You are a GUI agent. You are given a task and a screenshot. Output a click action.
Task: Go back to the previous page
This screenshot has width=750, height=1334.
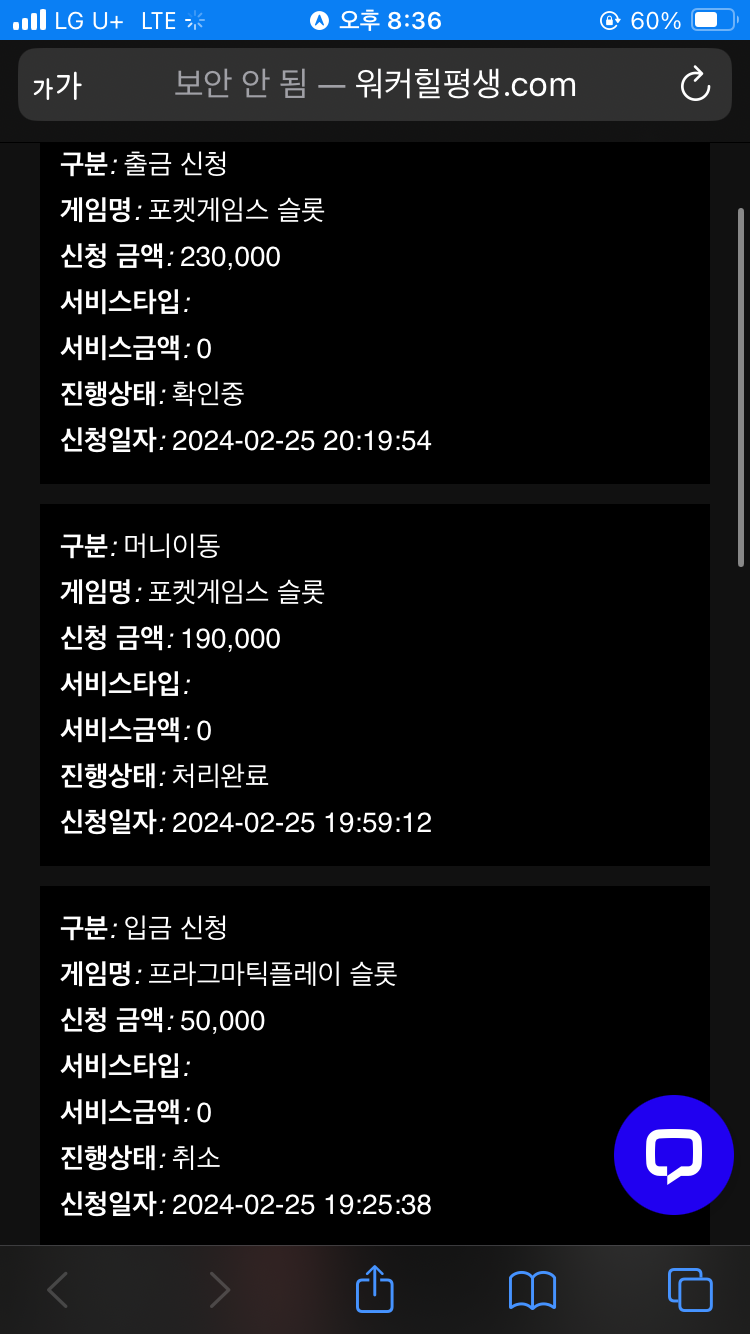coord(58,1290)
